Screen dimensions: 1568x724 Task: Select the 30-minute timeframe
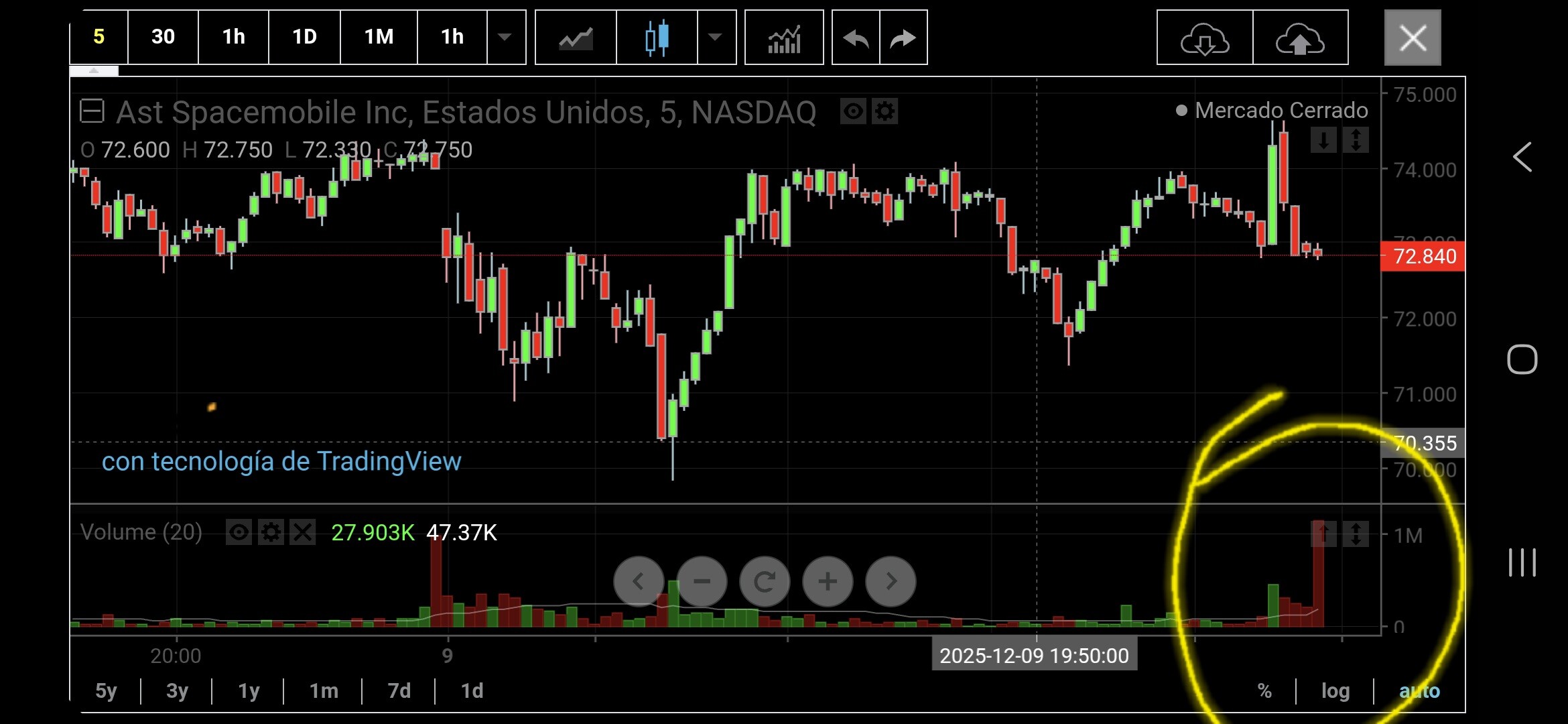(163, 37)
